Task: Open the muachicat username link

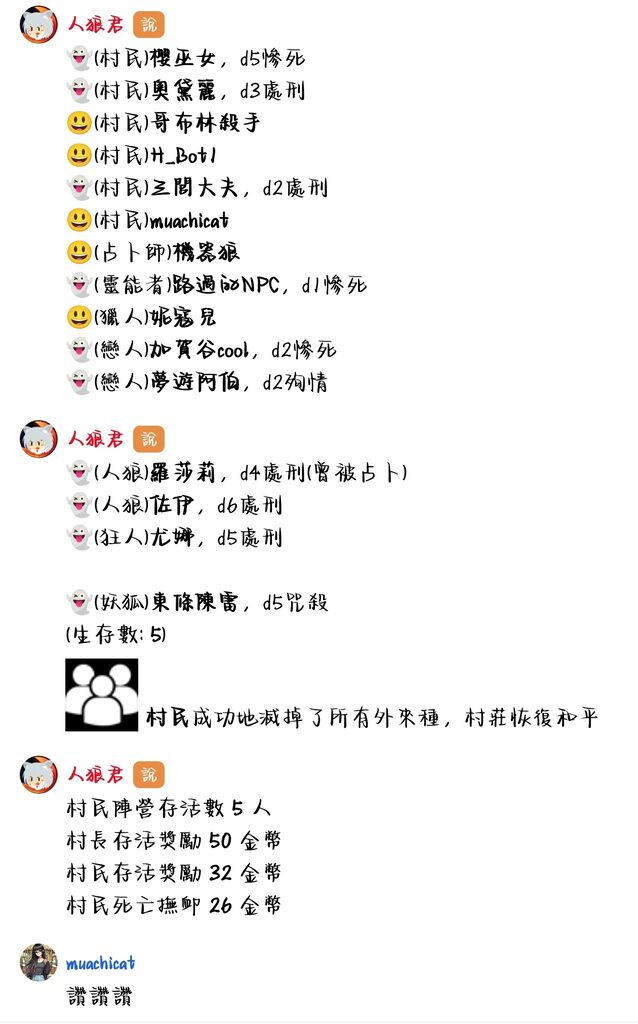Action: (100, 963)
